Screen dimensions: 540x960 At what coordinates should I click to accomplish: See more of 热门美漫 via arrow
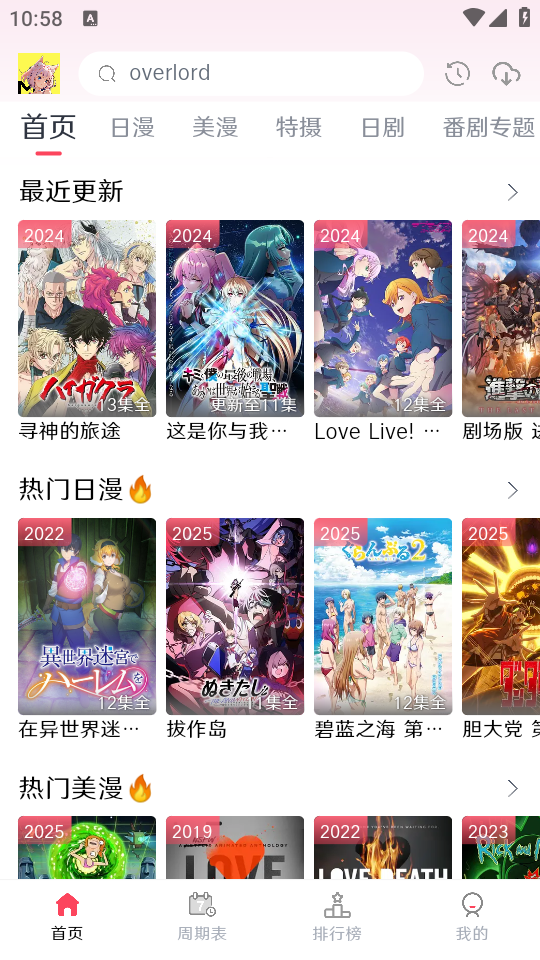pyautogui.click(x=512, y=788)
